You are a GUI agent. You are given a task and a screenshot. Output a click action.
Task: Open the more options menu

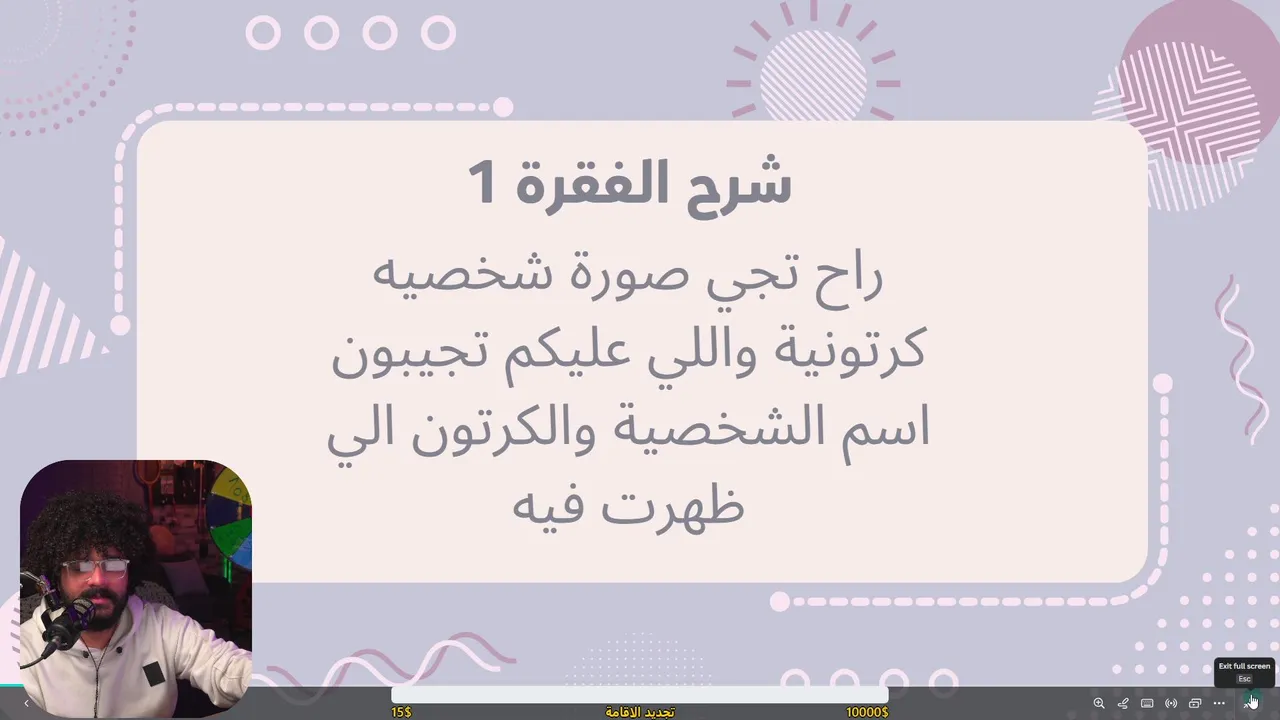1219,704
